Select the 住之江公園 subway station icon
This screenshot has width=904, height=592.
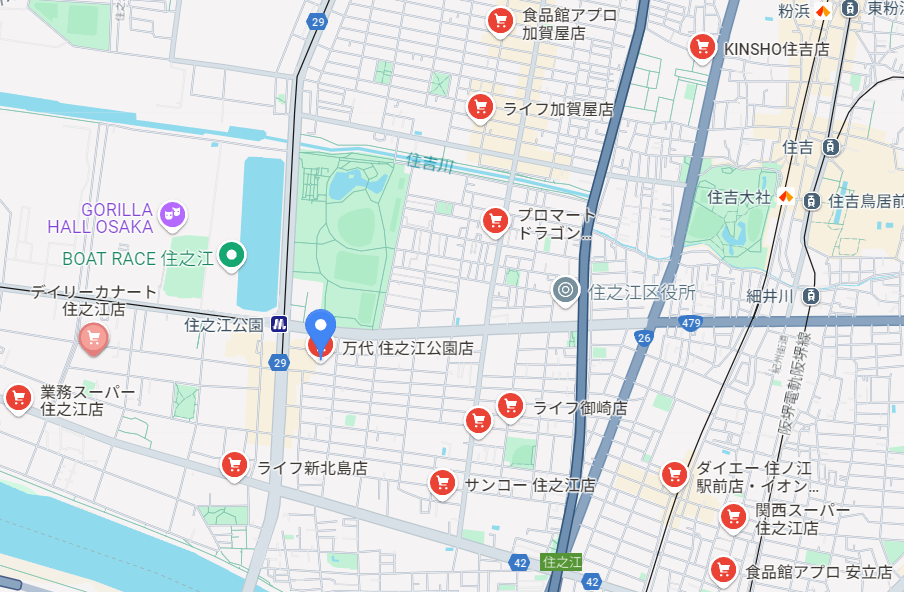click(280, 324)
